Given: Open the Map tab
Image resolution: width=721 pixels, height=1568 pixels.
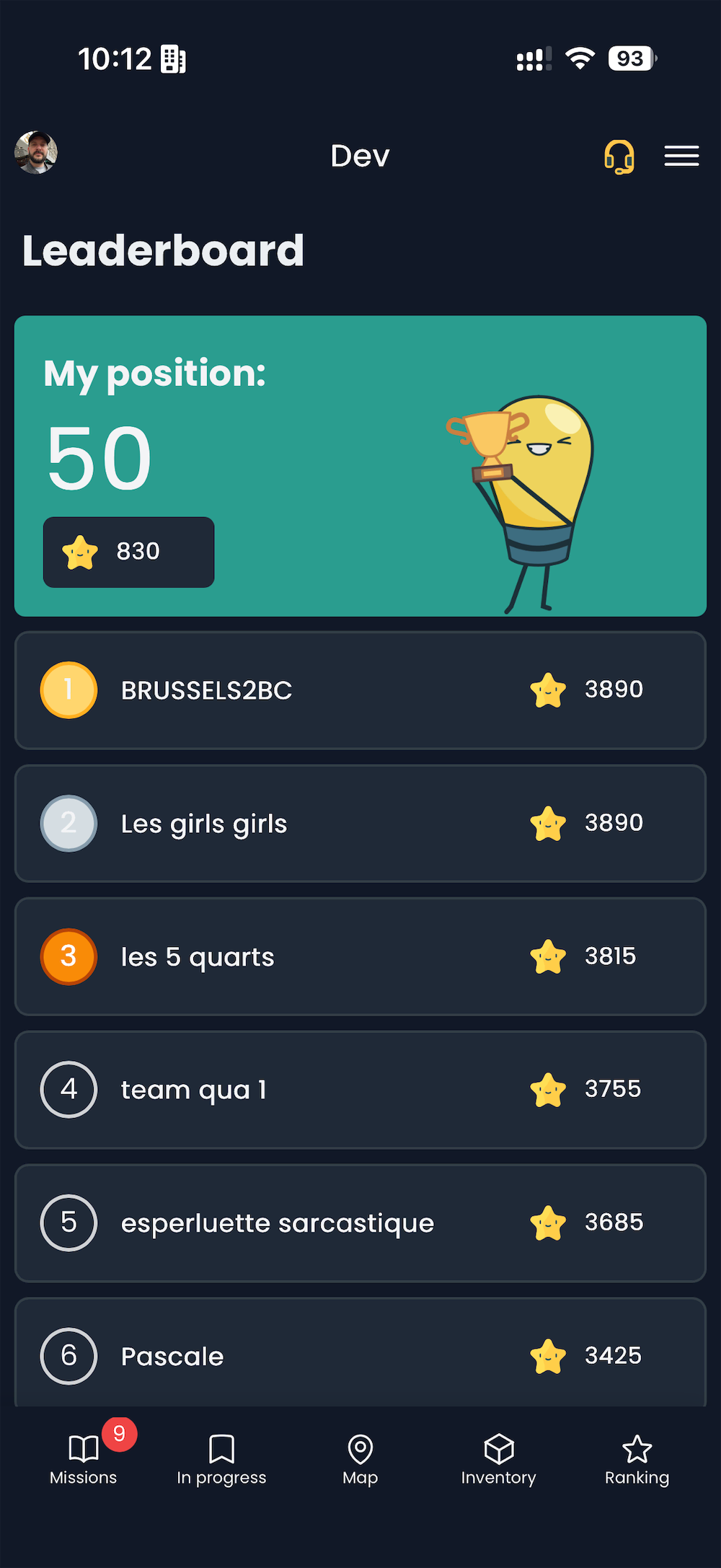Looking at the screenshot, I should pyautogui.click(x=360, y=1460).
